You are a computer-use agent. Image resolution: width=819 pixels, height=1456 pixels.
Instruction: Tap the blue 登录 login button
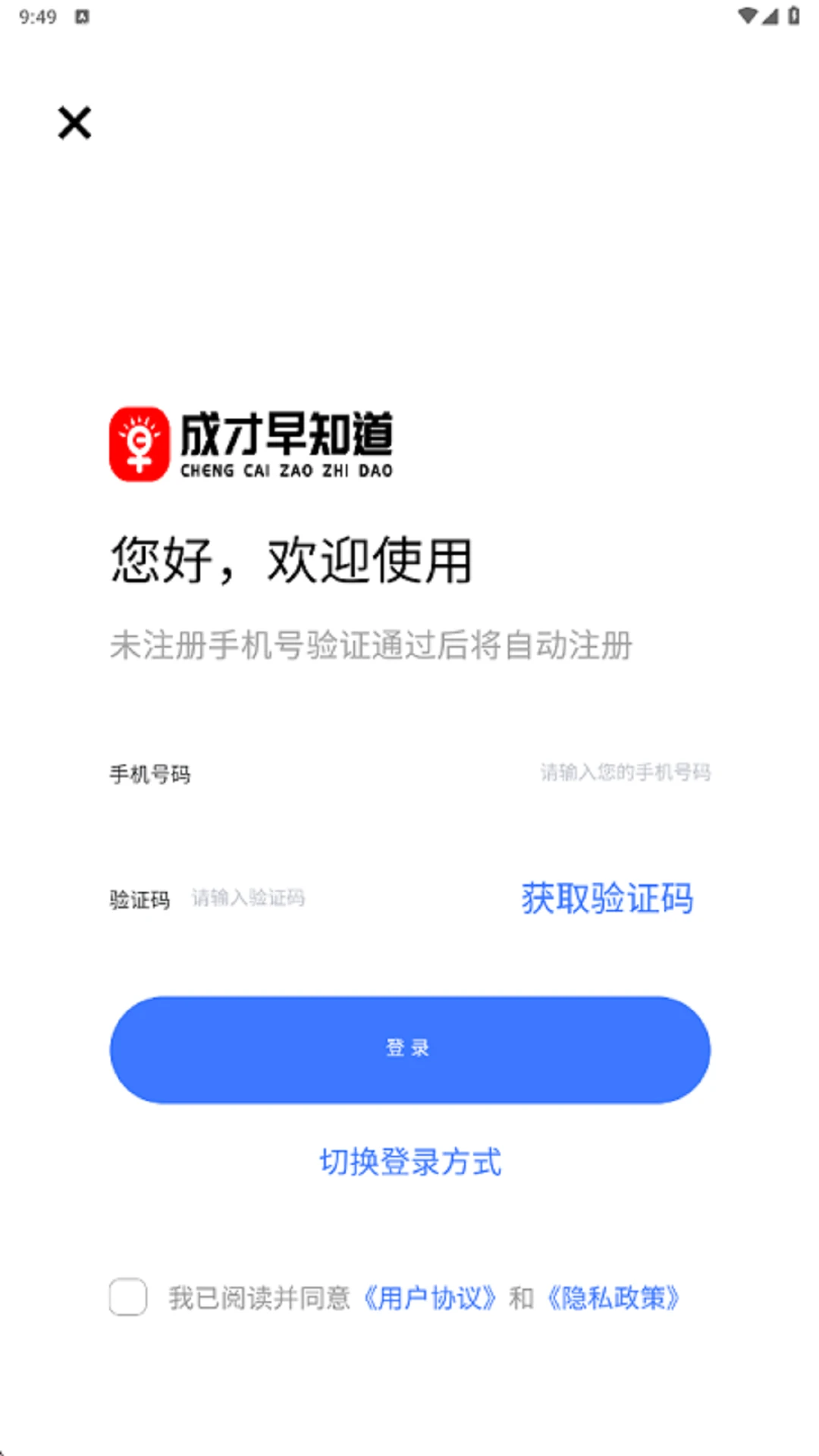point(409,1050)
